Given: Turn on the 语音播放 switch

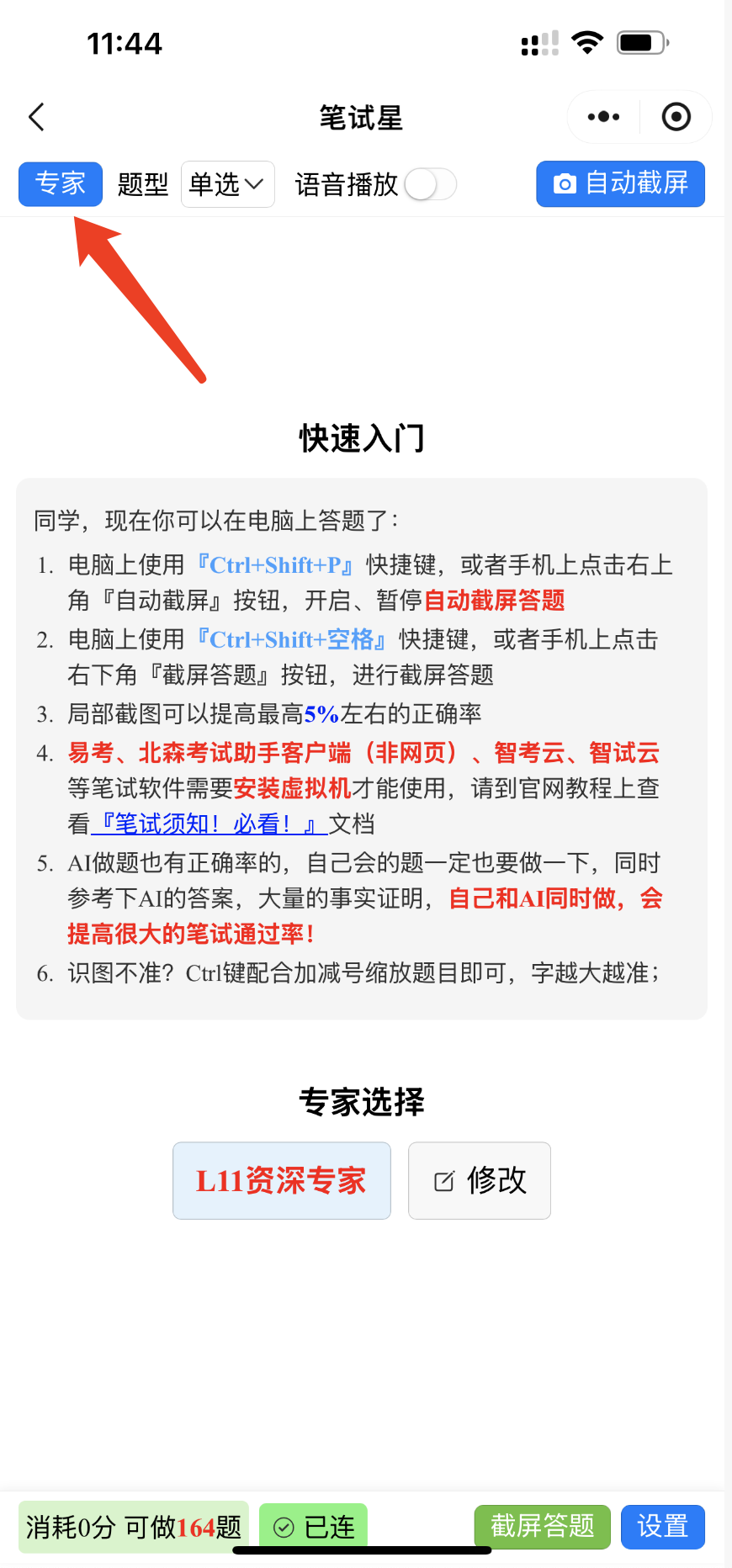Looking at the screenshot, I should pos(431,184).
